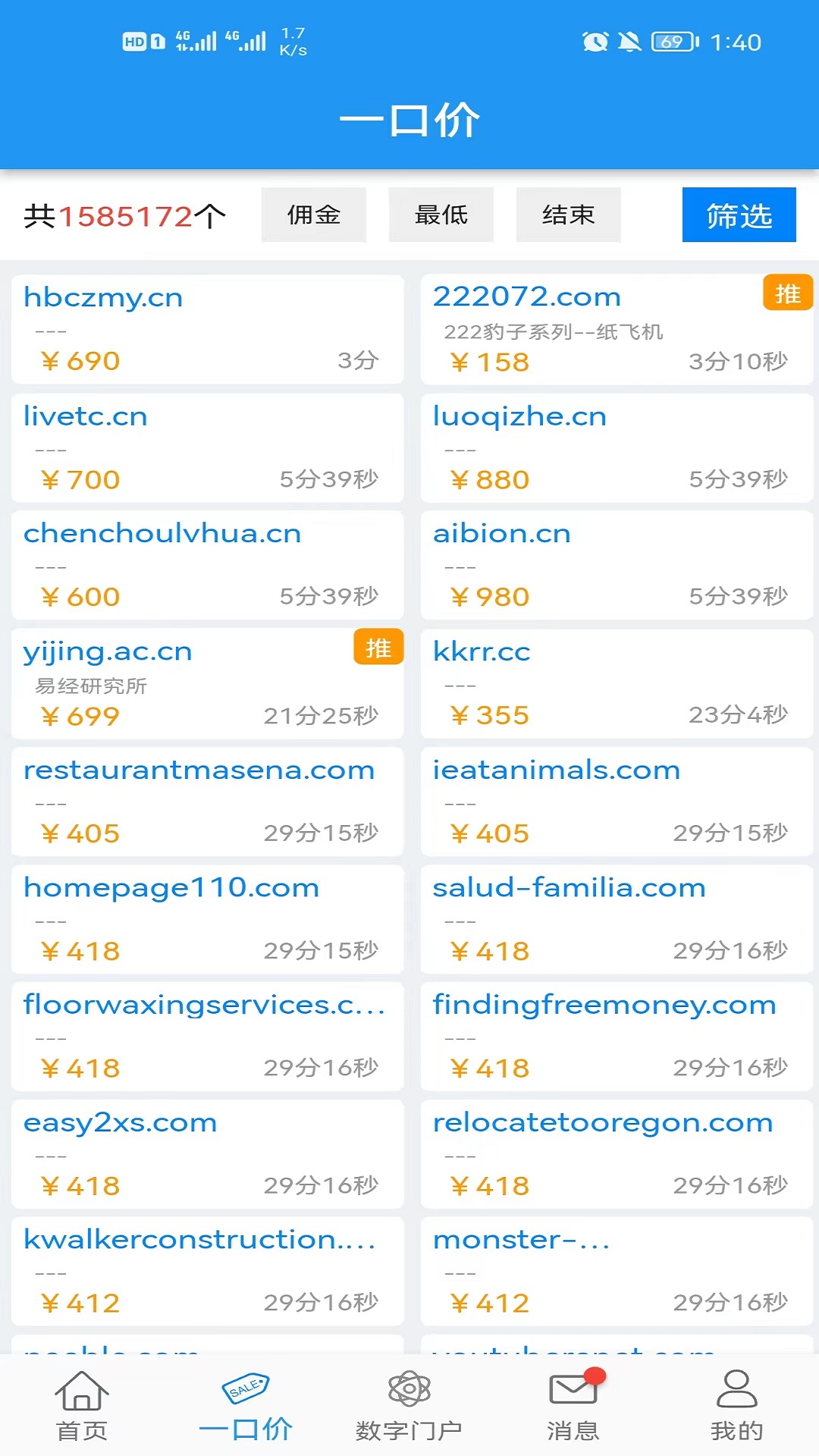Tap the kkrr.cc listing
Image resolution: width=819 pixels, height=1456 pixels.
pos(617,683)
